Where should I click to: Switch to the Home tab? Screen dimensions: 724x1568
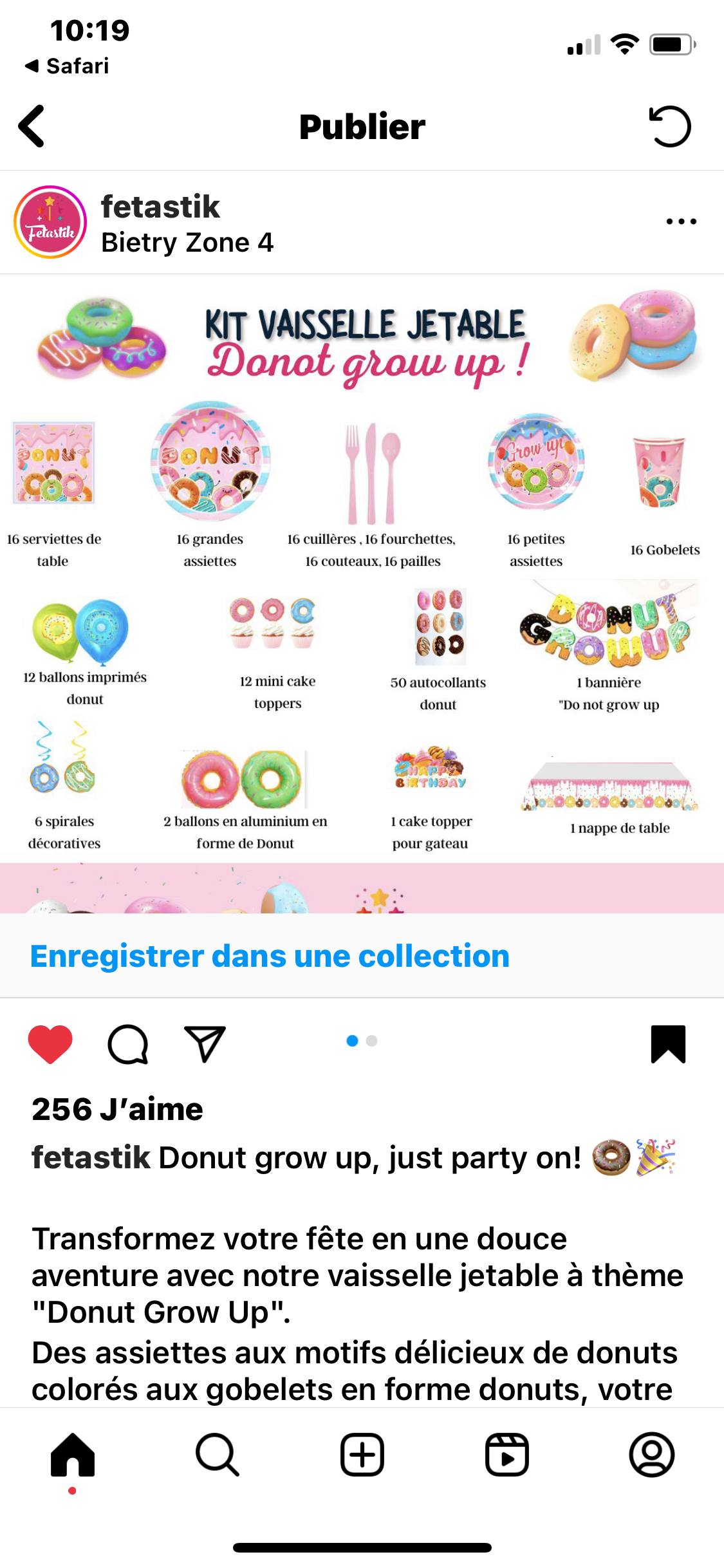[73, 1455]
